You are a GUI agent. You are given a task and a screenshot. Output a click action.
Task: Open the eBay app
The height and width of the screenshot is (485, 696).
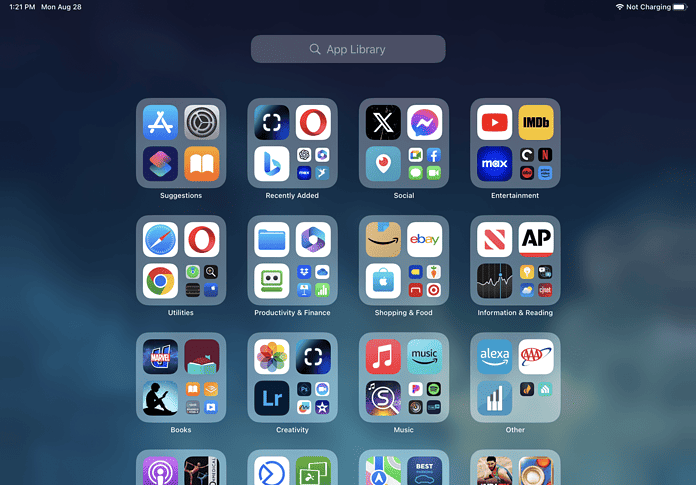[x=425, y=240]
